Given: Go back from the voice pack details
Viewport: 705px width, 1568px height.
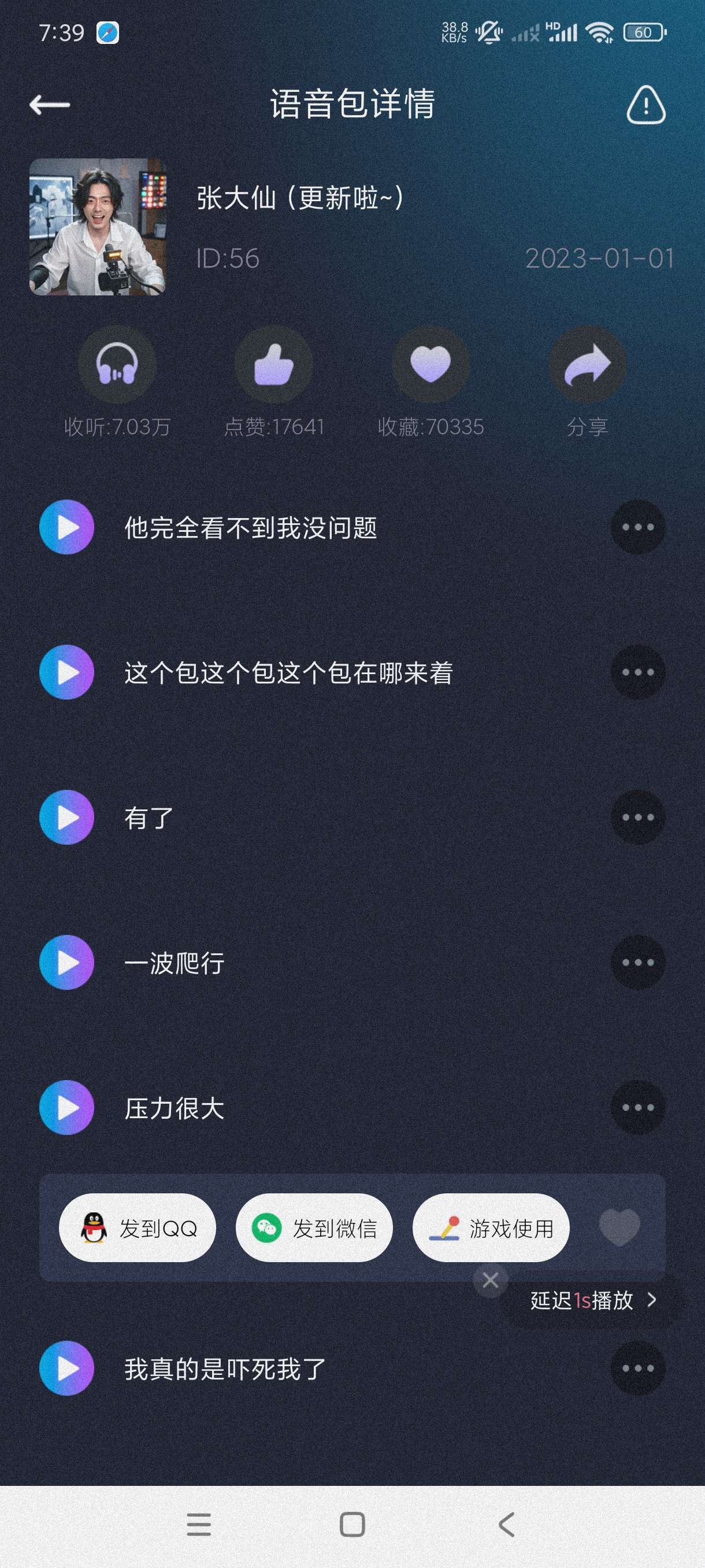Looking at the screenshot, I should point(50,105).
